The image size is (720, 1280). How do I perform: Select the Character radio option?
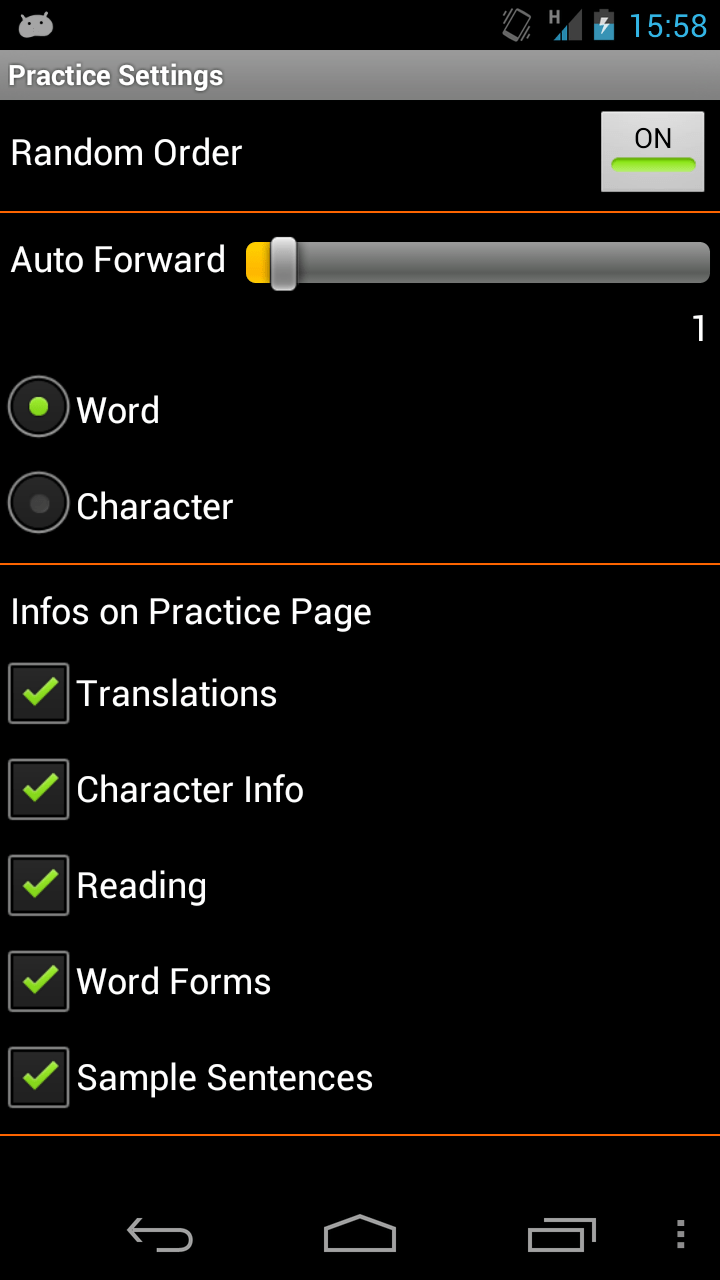(x=39, y=503)
